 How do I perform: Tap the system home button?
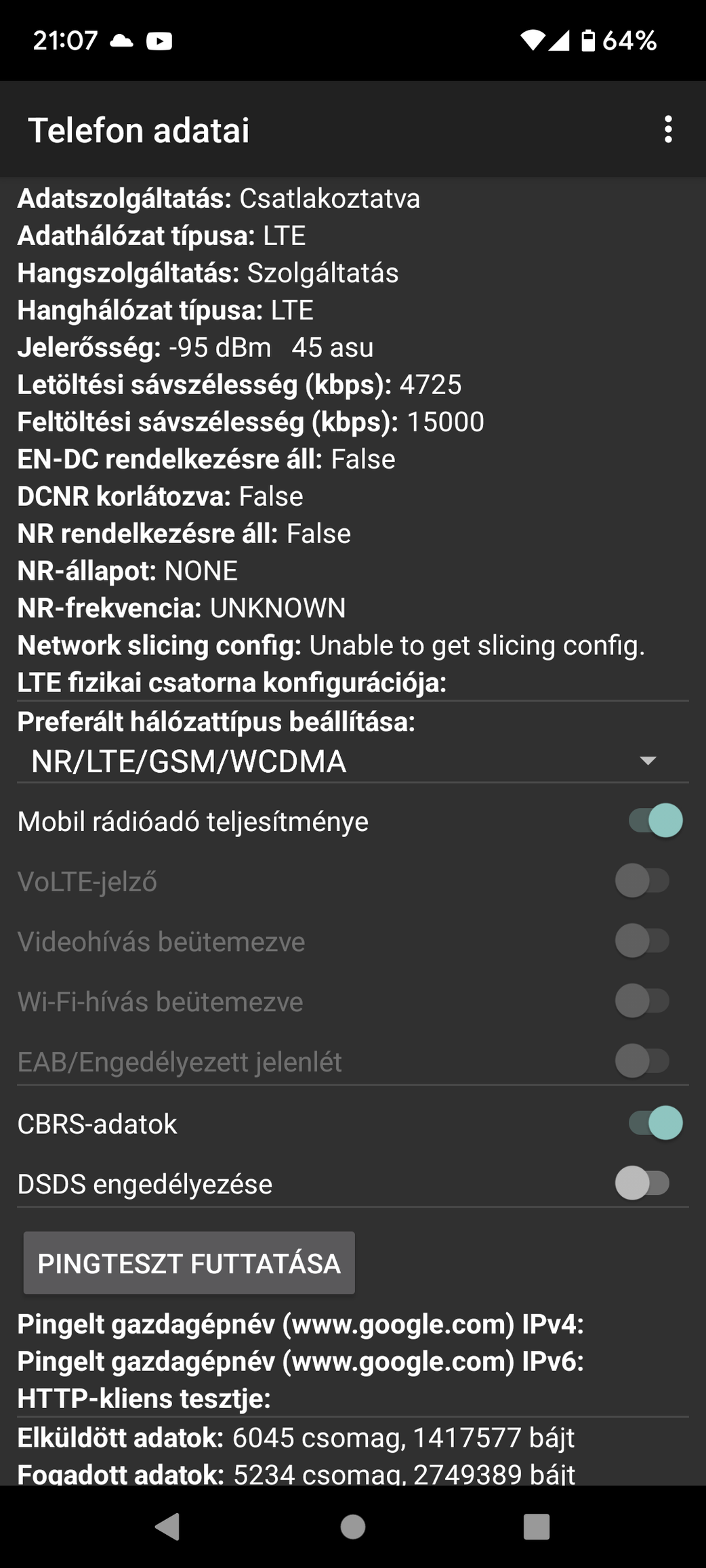pos(352,1527)
